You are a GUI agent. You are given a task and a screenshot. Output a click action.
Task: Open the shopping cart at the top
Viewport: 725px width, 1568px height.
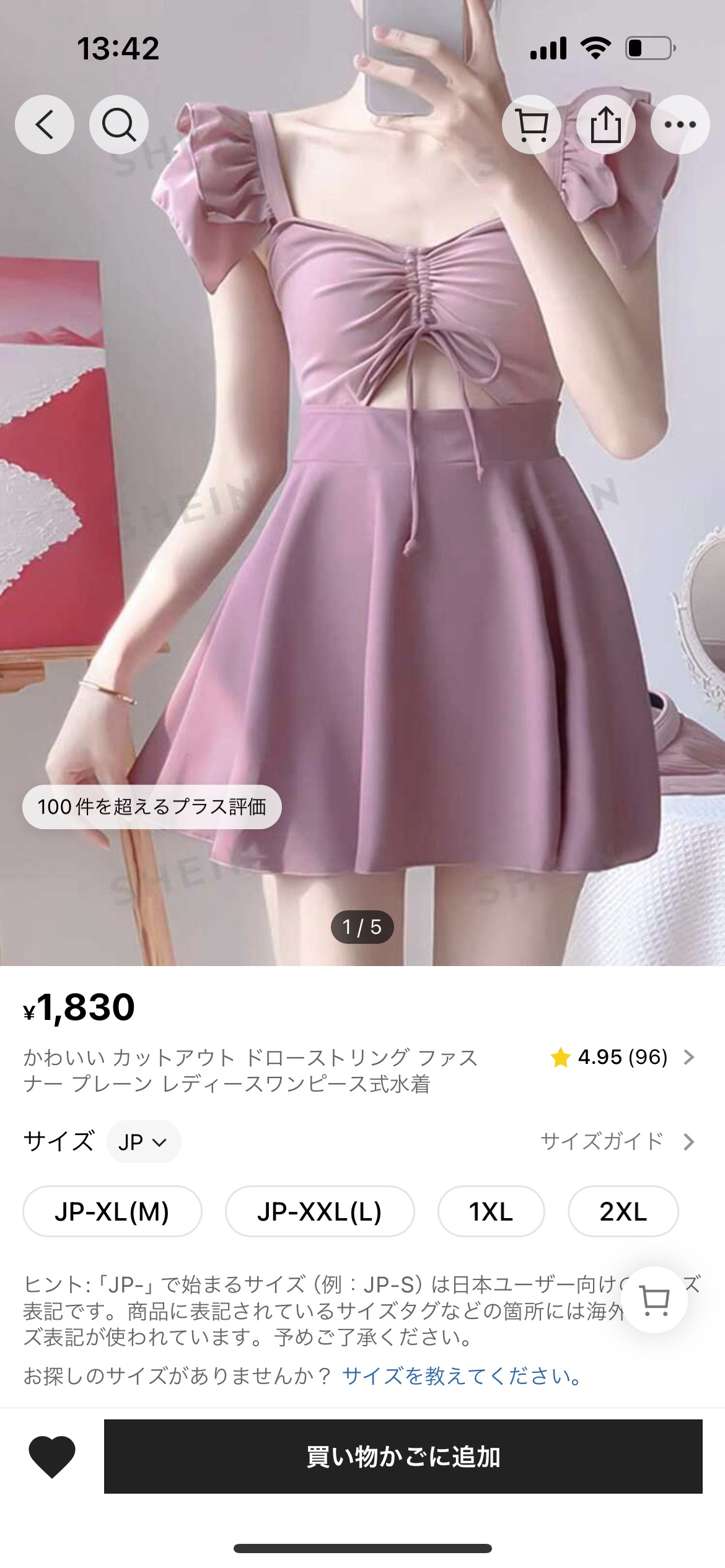(532, 124)
